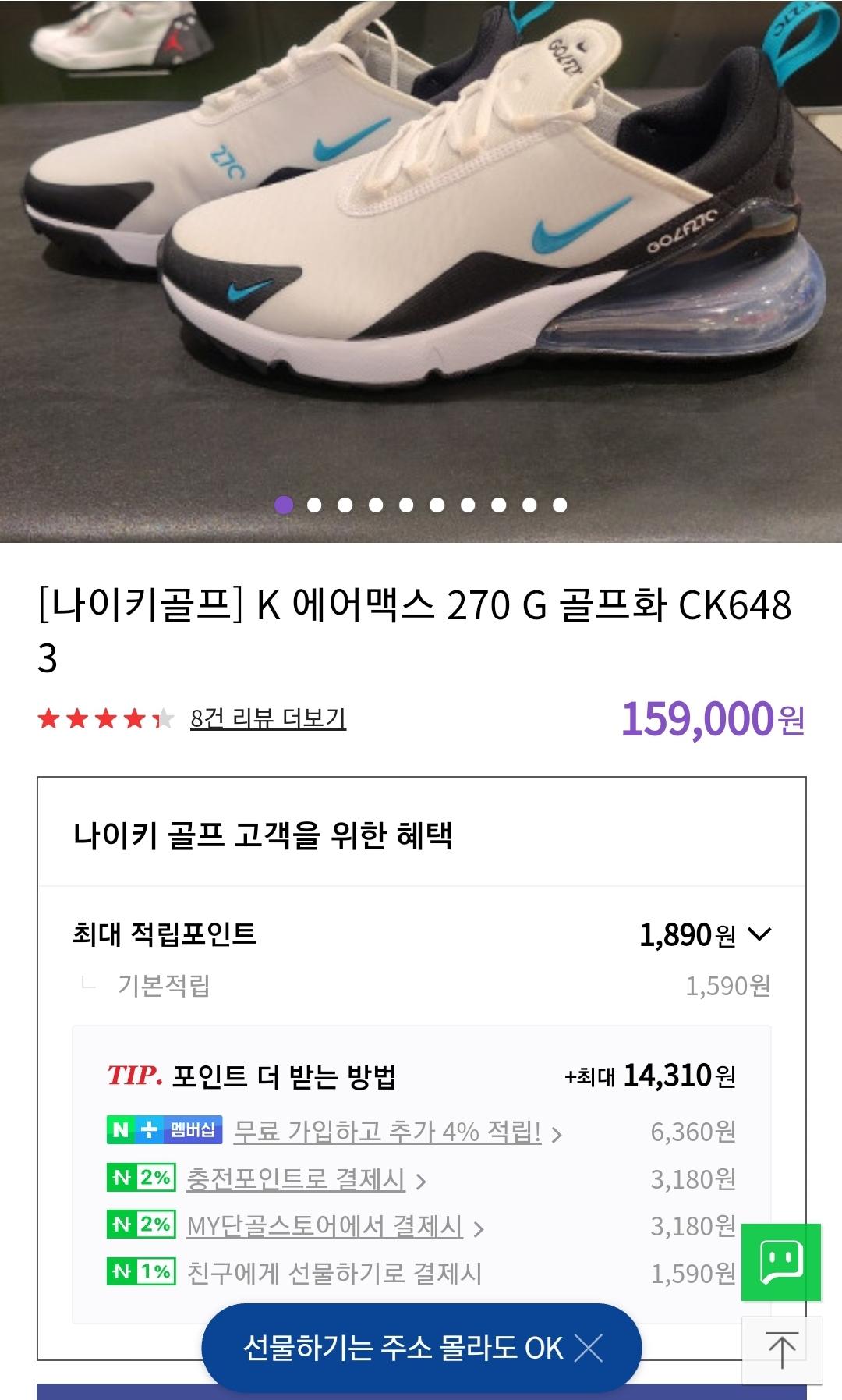Open the 8 reviews link
The height and width of the screenshot is (1400, 842).
tap(268, 718)
